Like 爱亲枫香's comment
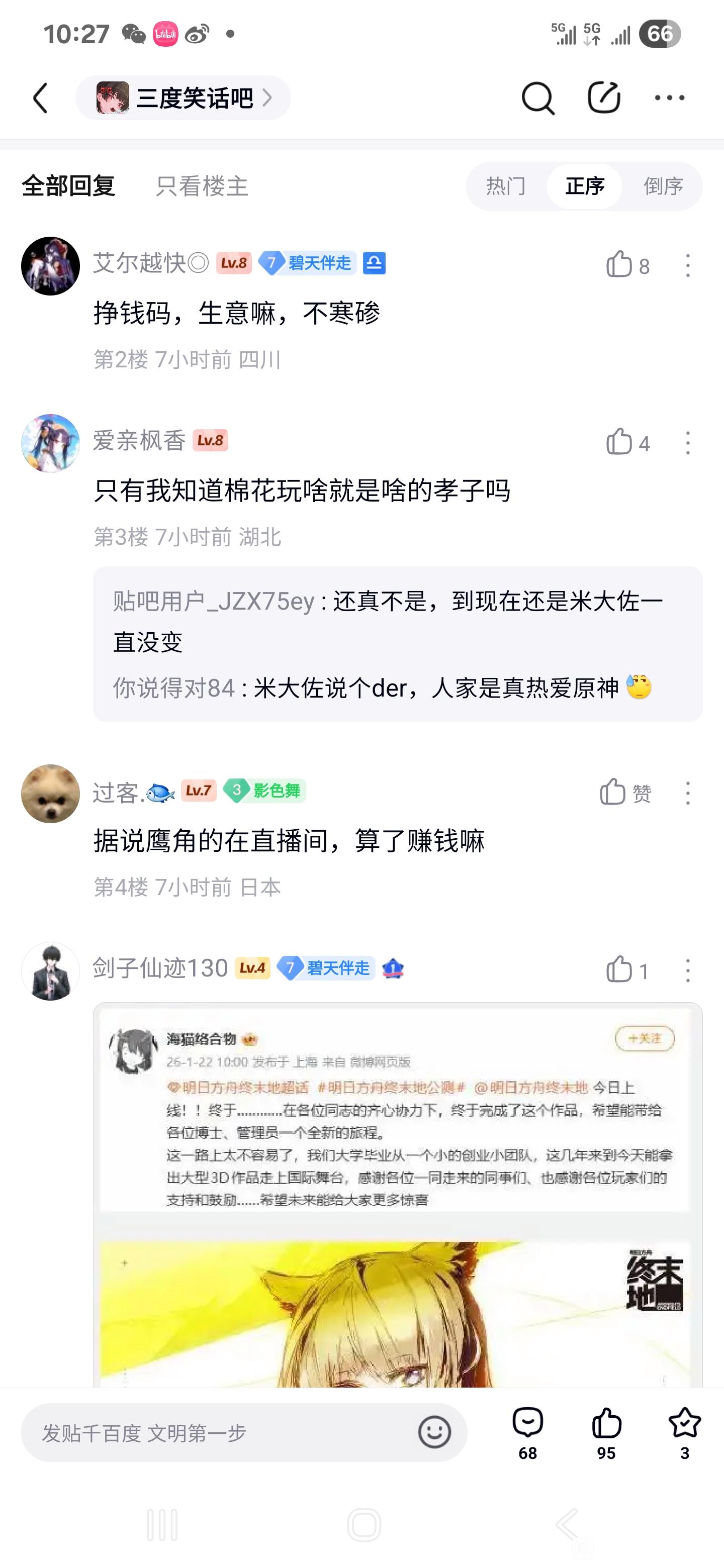The width and height of the screenshot is (724, 1568). [x=620, y=442]
